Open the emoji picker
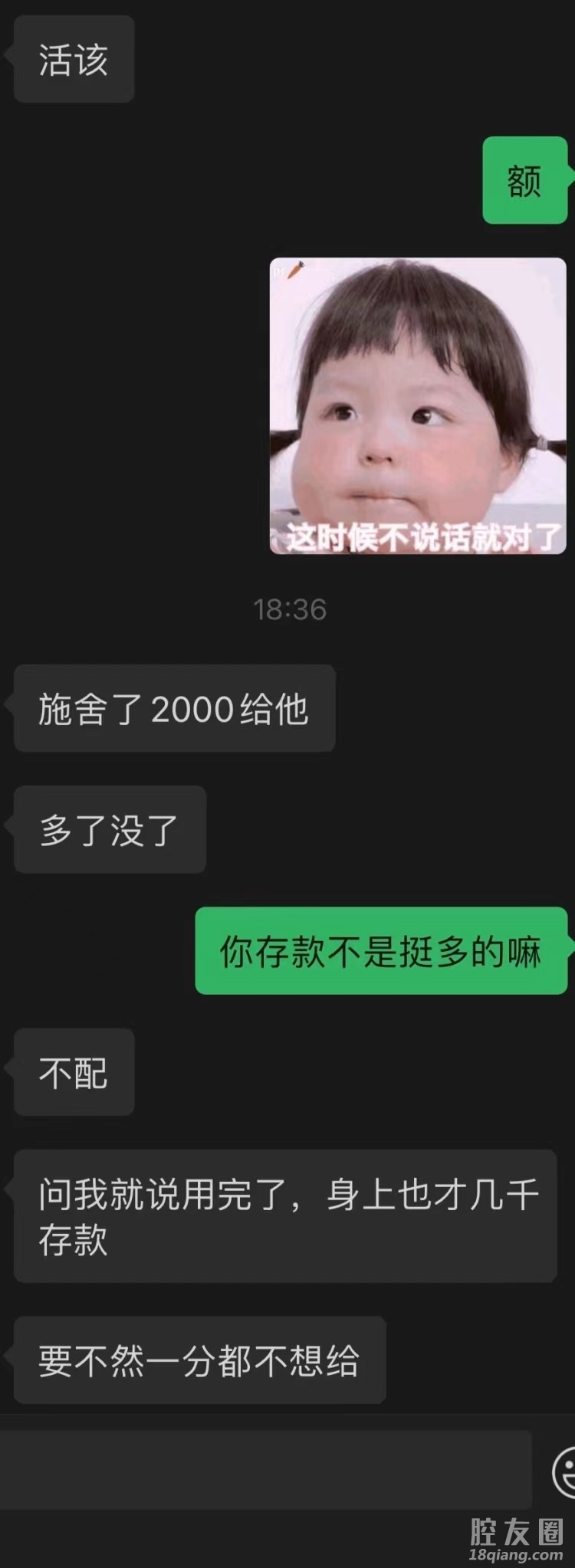 [565, 1471]
